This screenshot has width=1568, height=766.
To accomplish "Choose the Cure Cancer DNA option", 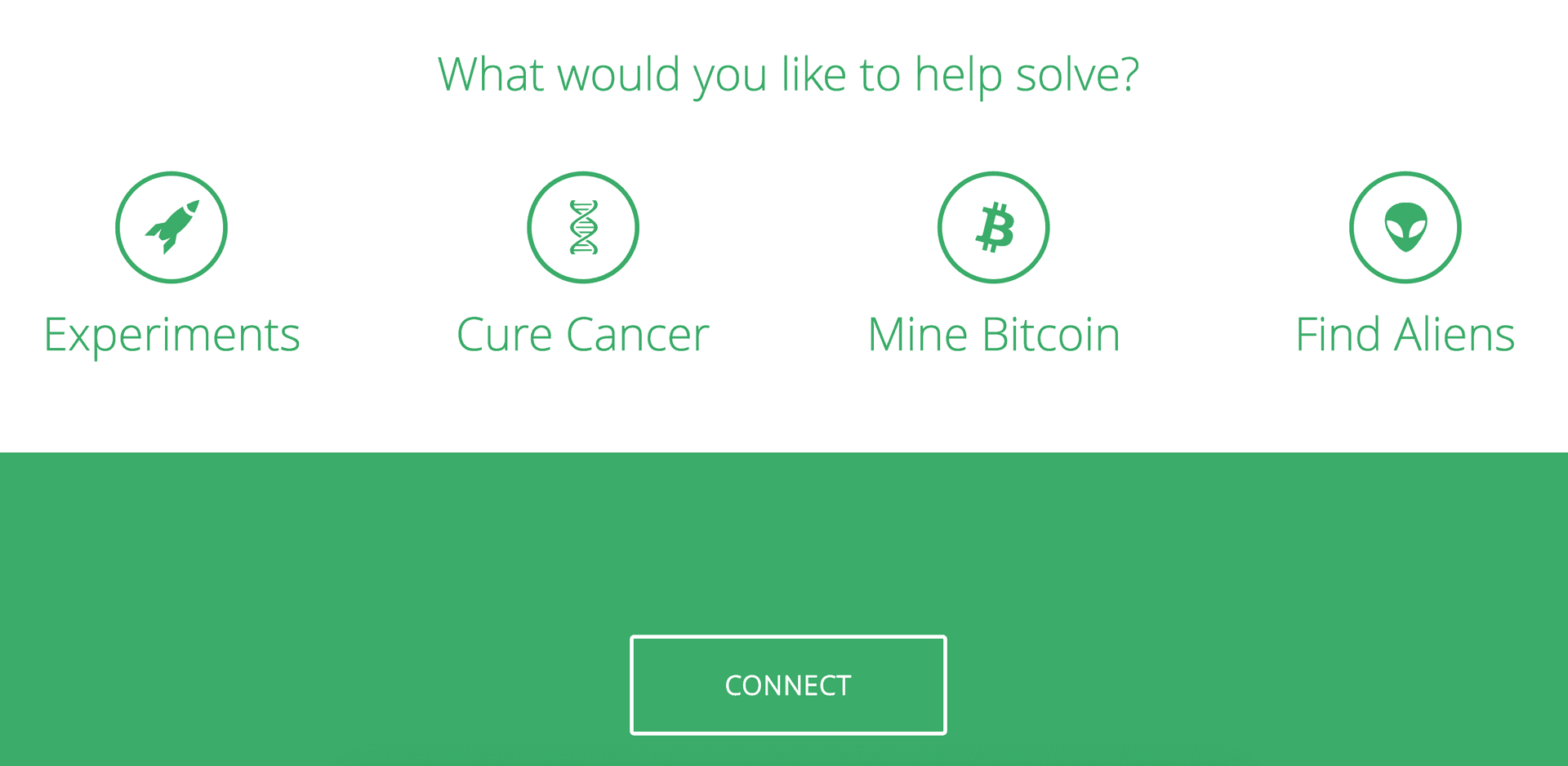I will tap(583, 227).
